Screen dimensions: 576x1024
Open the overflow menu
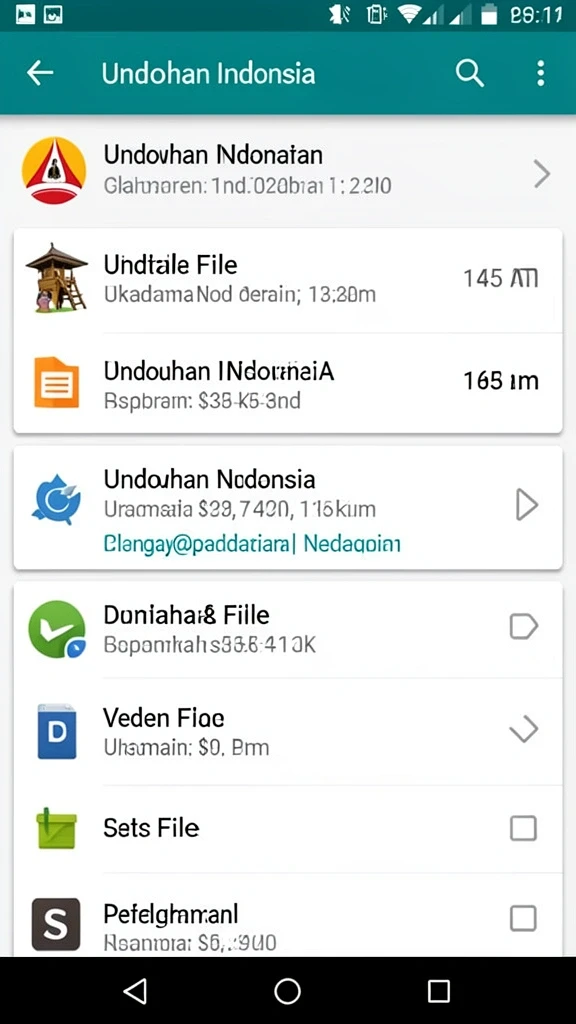tap(540, 73)
